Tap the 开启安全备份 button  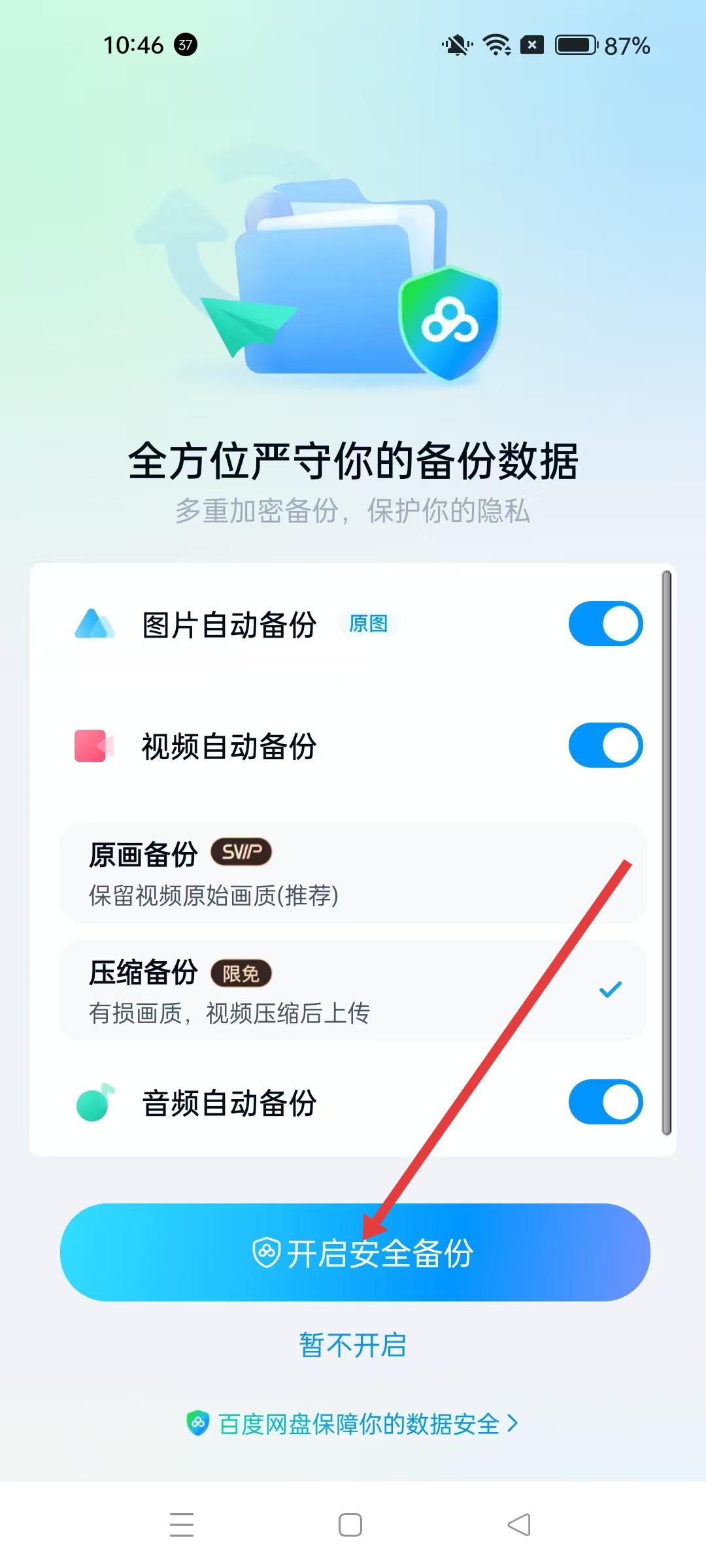coord(355,1252)
